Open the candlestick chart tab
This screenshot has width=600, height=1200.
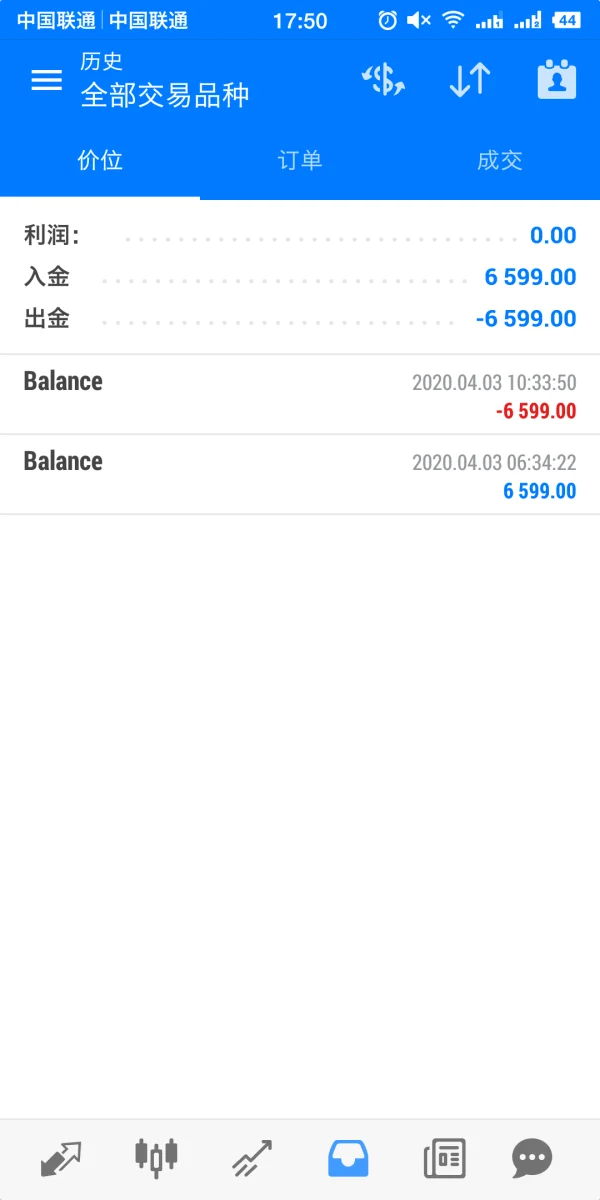point(156,1158)
